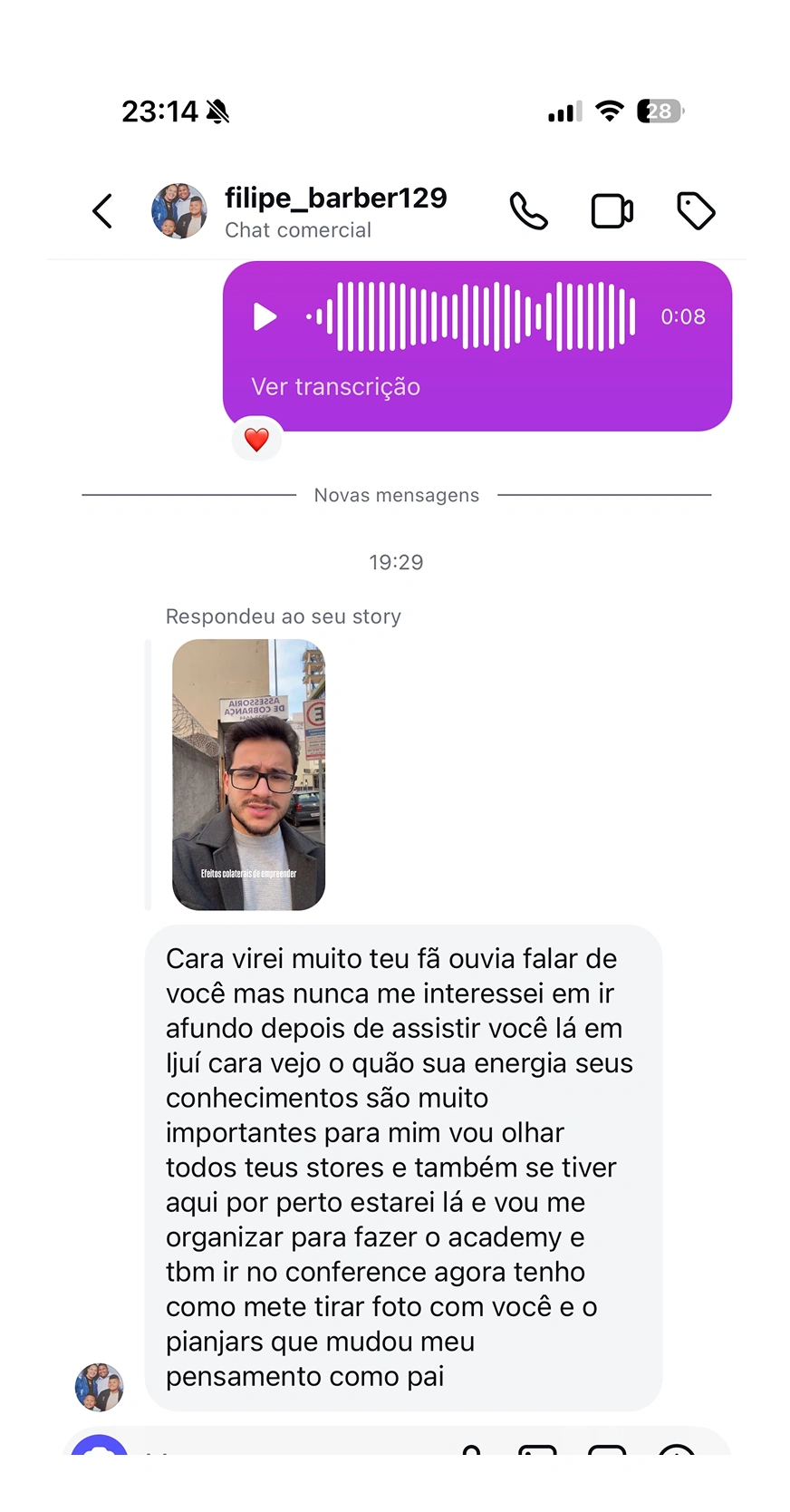This screenshot has width=790, height=1512.
Task: Label this chat with the tag icon
Action: pos(695,210)
